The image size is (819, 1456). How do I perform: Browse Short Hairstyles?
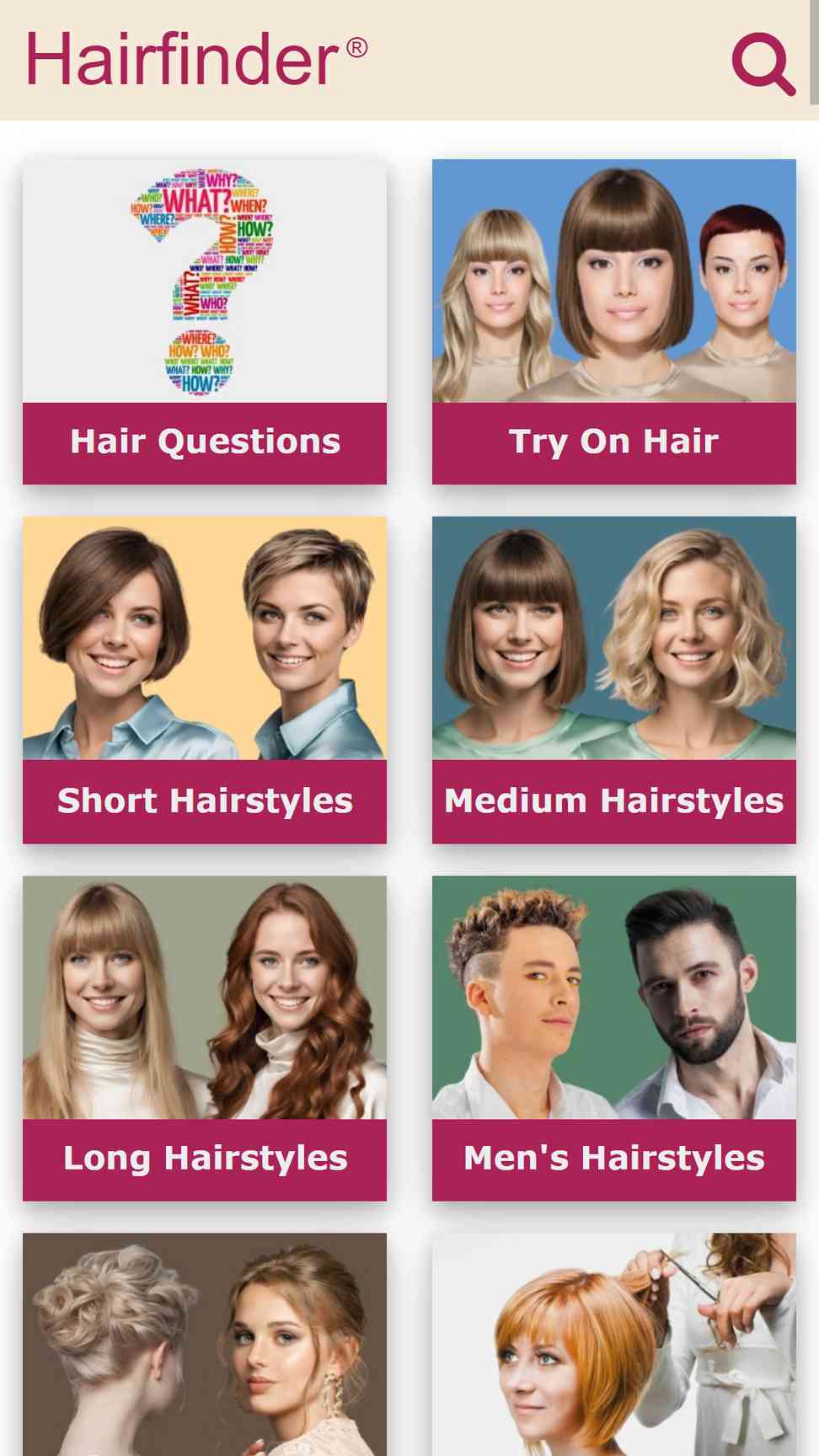[205, 680]
